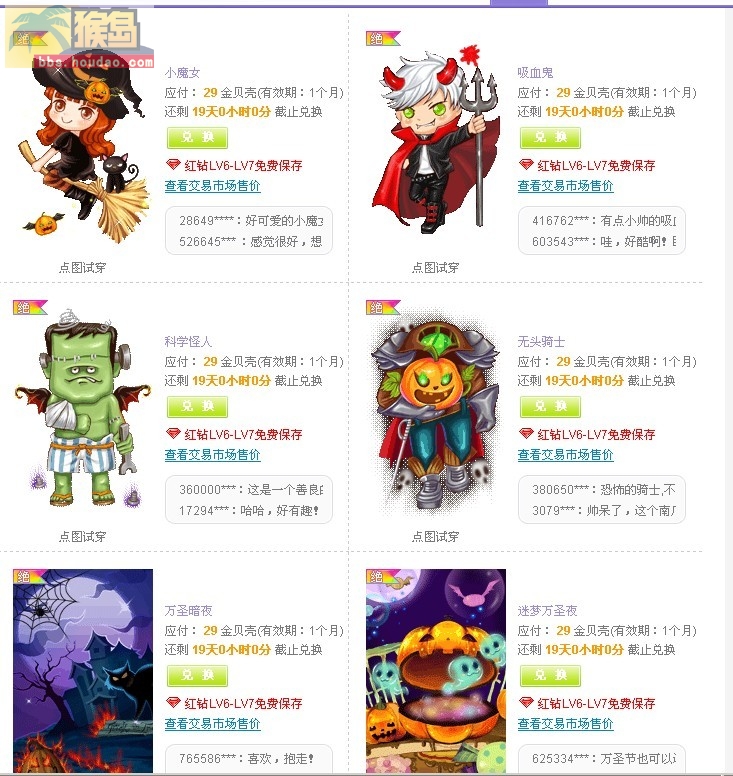Open 查看交易市场售价 link for 万圣暗夜
Screen dimensions: 733x776
click(212, 724)
